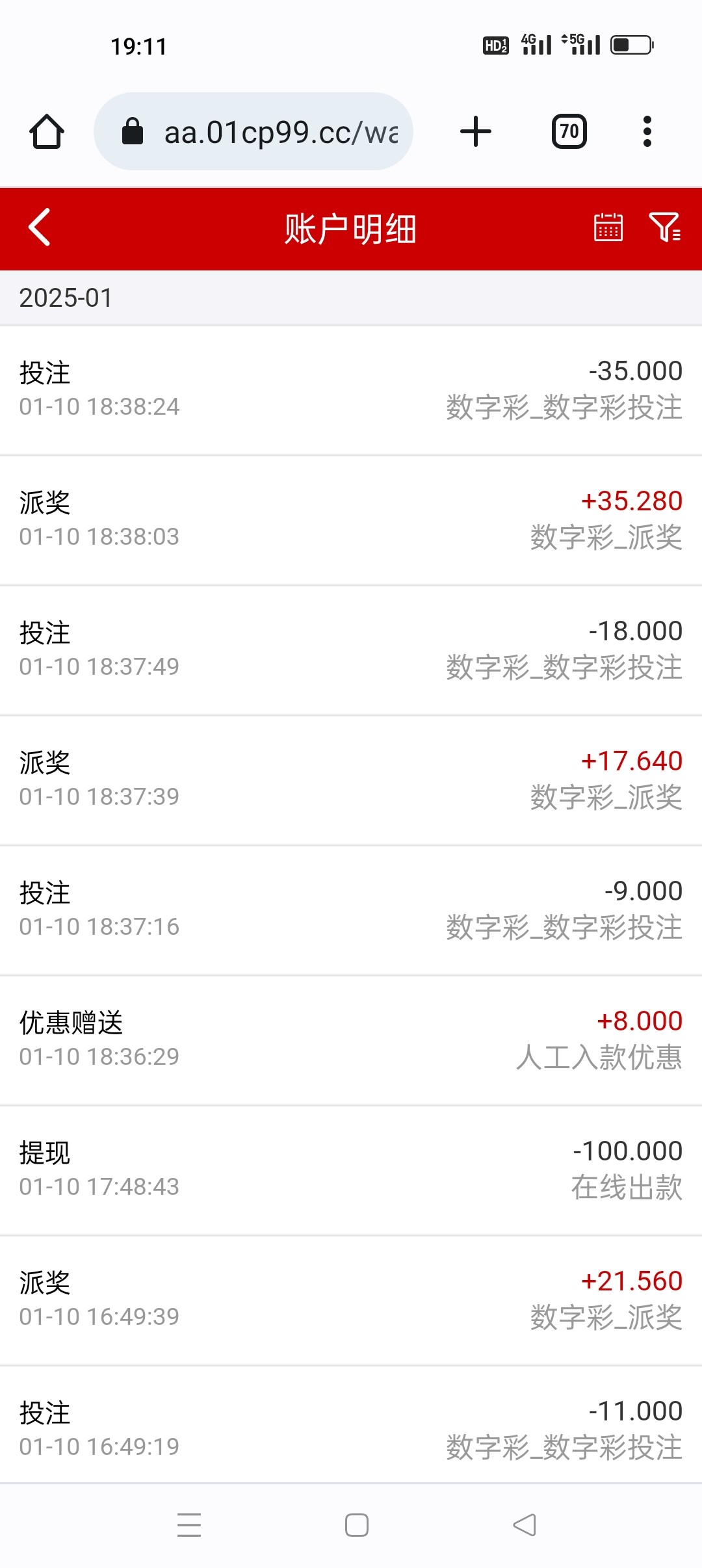Tap the browser home button
The image size is (702, 1568).
47,132
